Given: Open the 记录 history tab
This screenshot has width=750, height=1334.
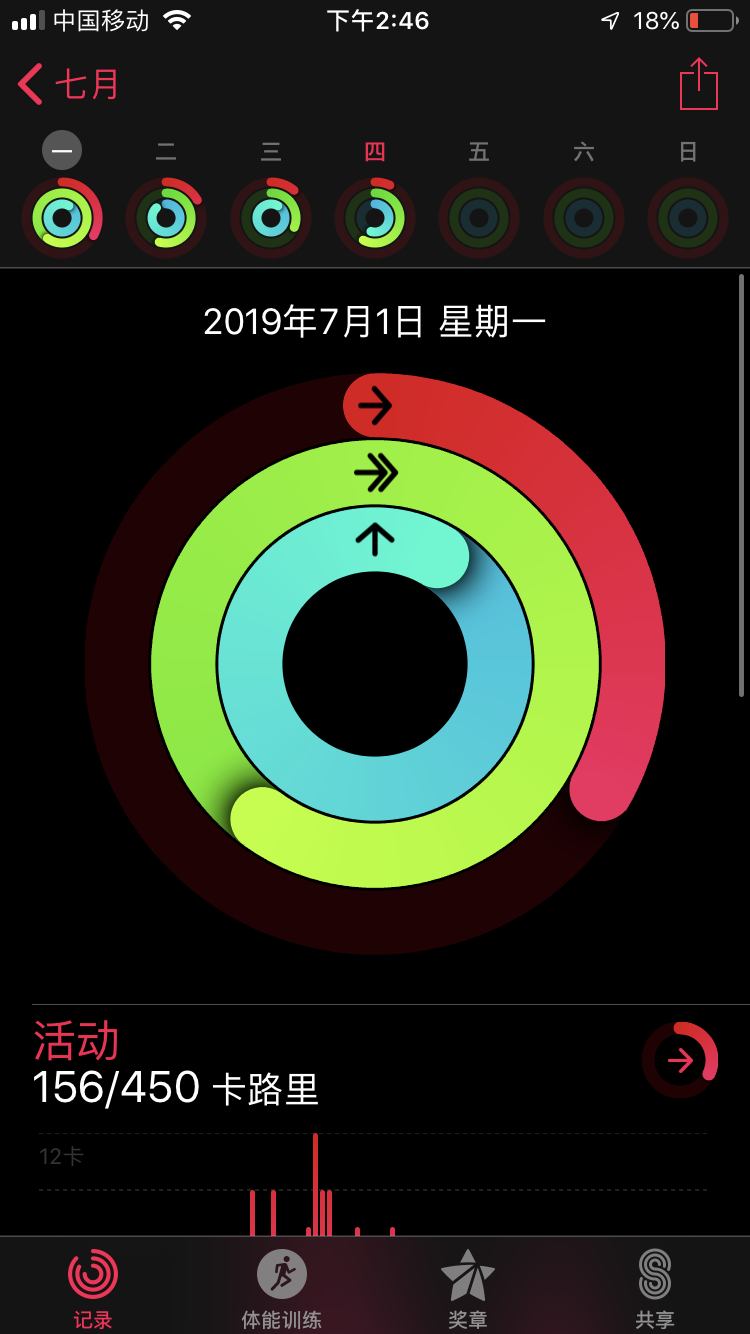Looking at the screenshot, I should 93,1286.
